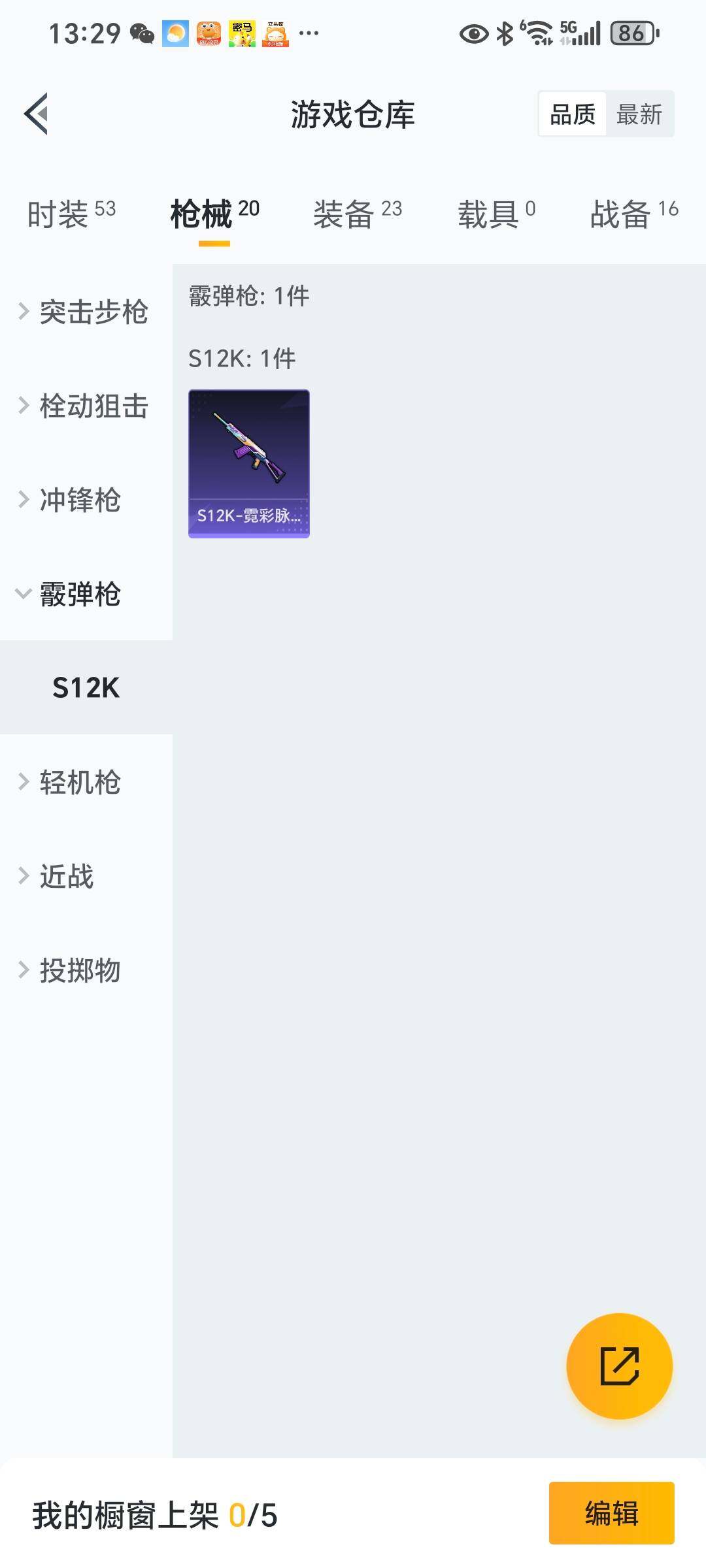Select the S12K subcategory
This screenshot has height=1568, width=706.
click(86, 688)
